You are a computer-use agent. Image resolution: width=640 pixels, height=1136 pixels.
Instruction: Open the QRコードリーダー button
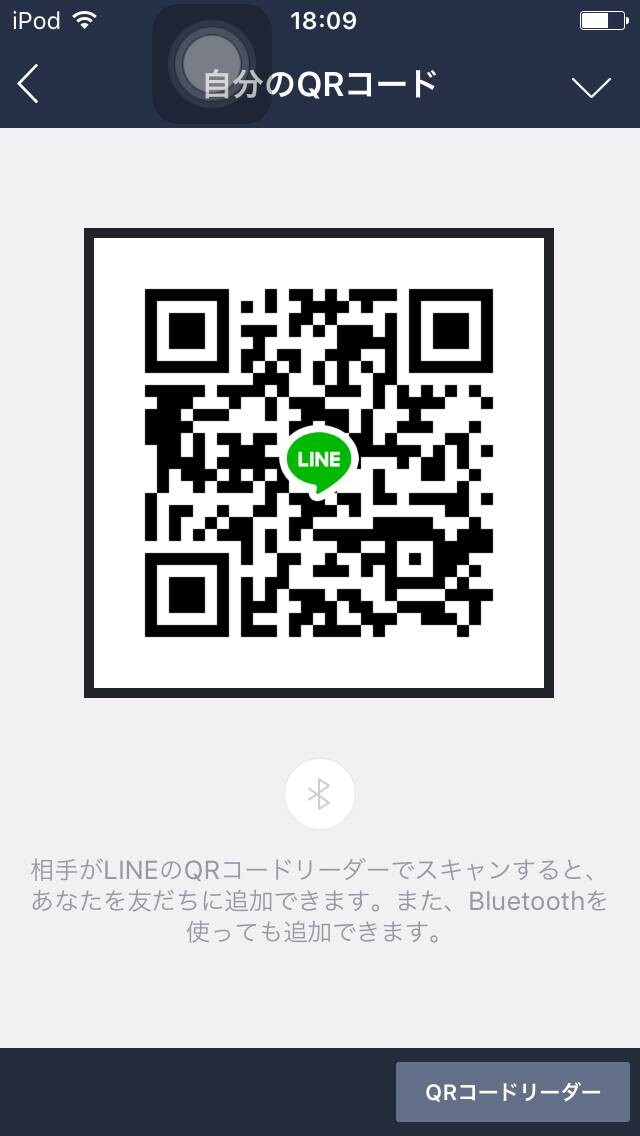click(x=512, y=1092)
